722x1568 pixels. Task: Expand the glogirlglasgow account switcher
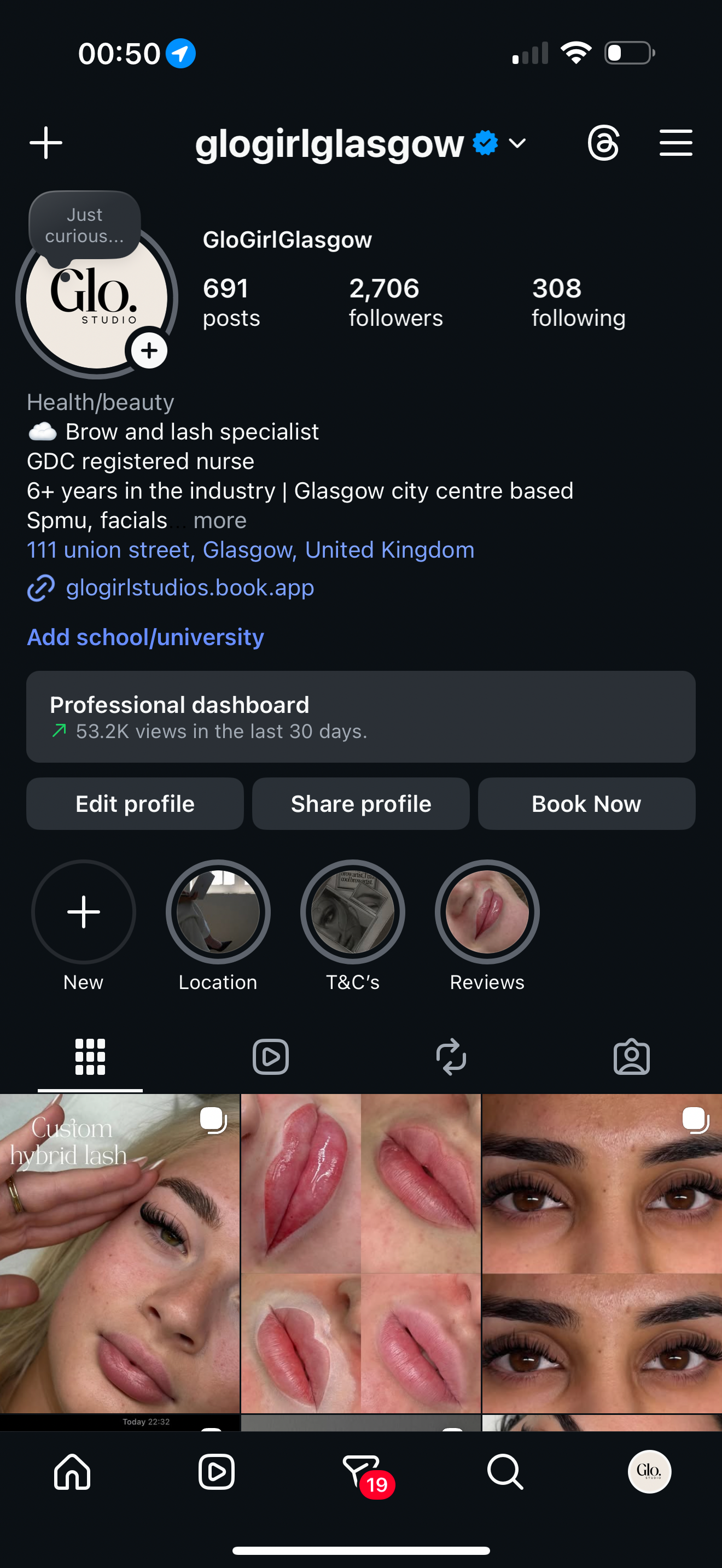point(517,144)
